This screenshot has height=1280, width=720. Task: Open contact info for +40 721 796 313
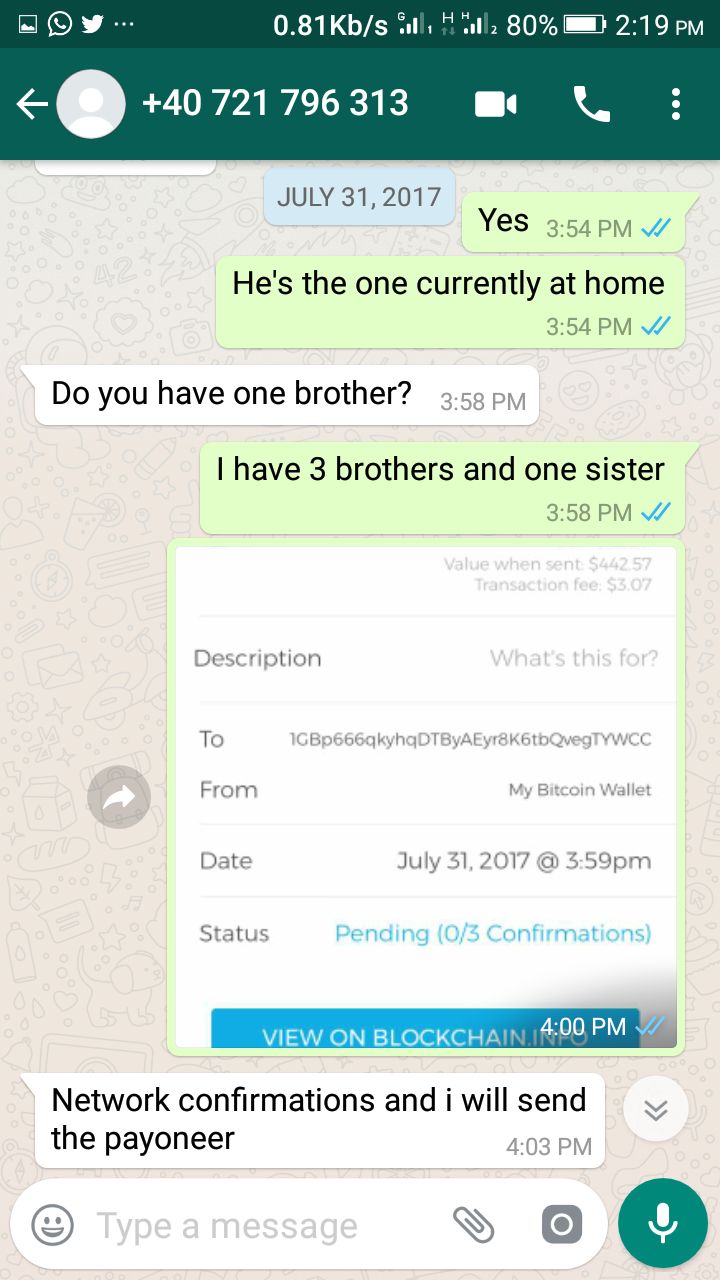(275, 103)
